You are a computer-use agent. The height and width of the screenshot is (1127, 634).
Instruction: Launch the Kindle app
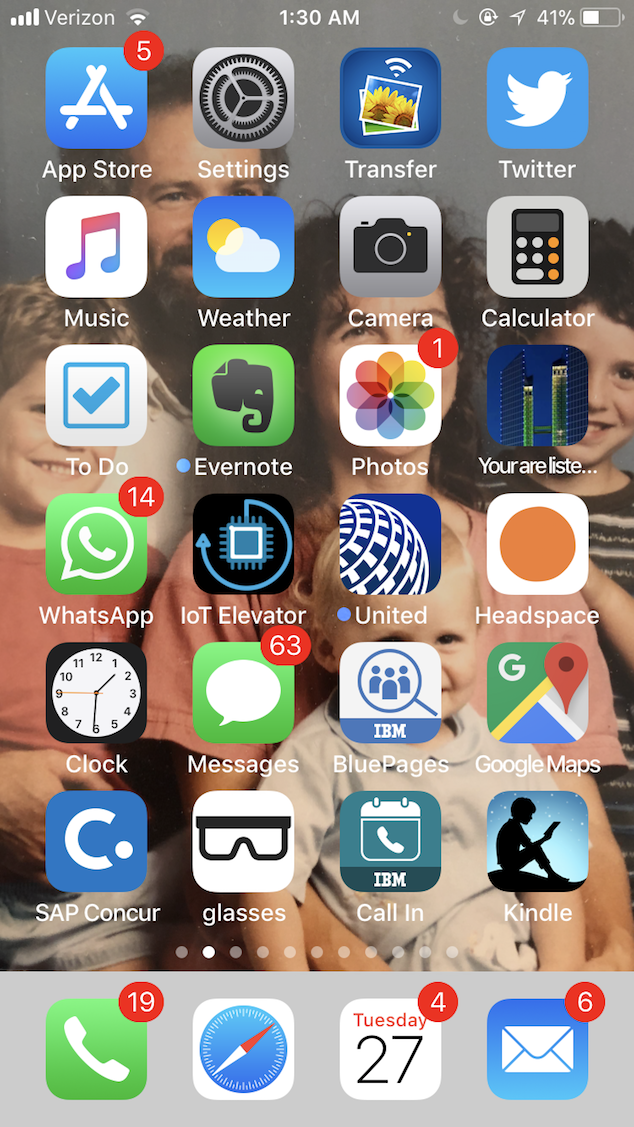(x=537, y=841)
